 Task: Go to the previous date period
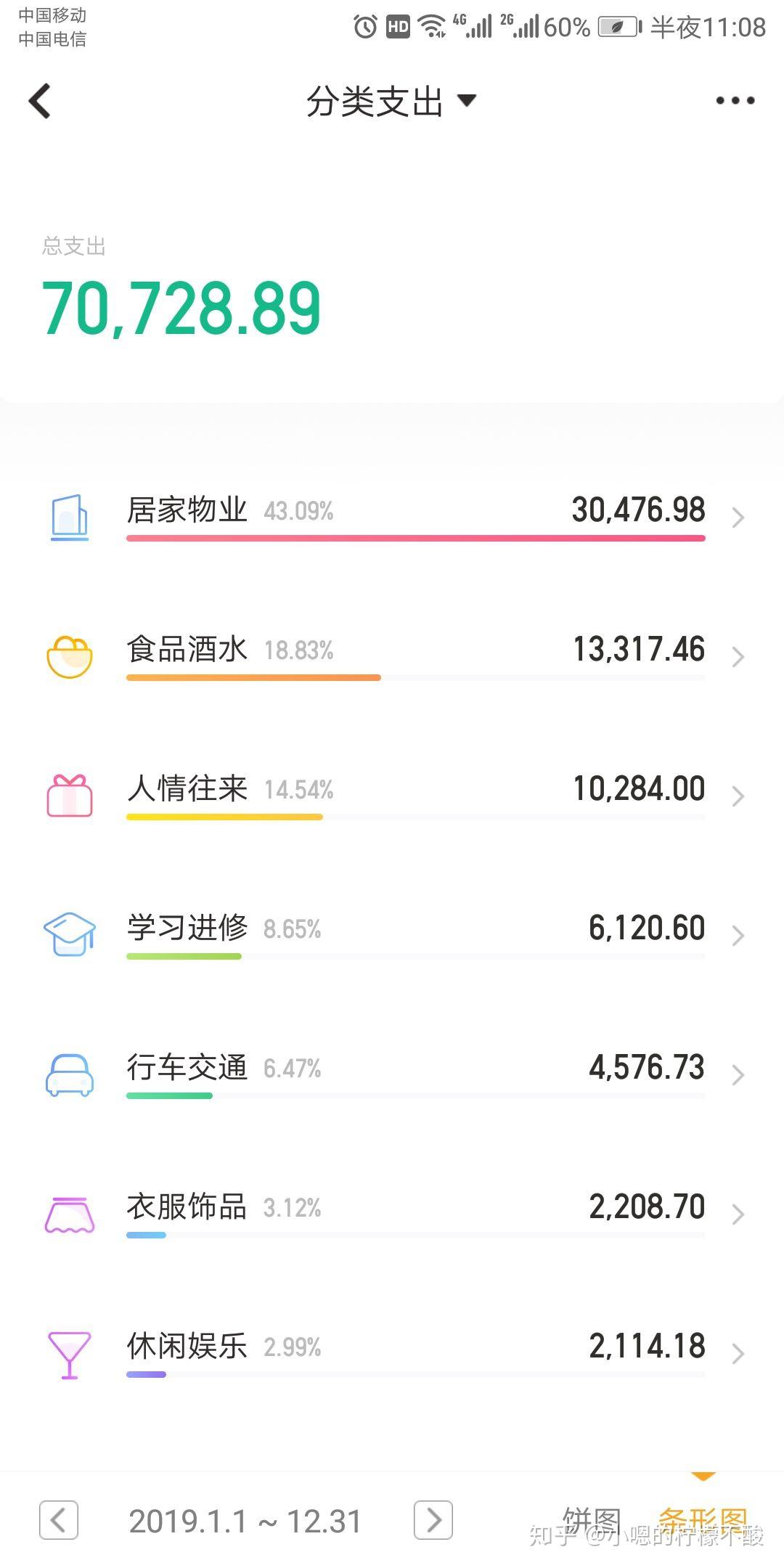pyautogui.click(x=59, y=1520)
